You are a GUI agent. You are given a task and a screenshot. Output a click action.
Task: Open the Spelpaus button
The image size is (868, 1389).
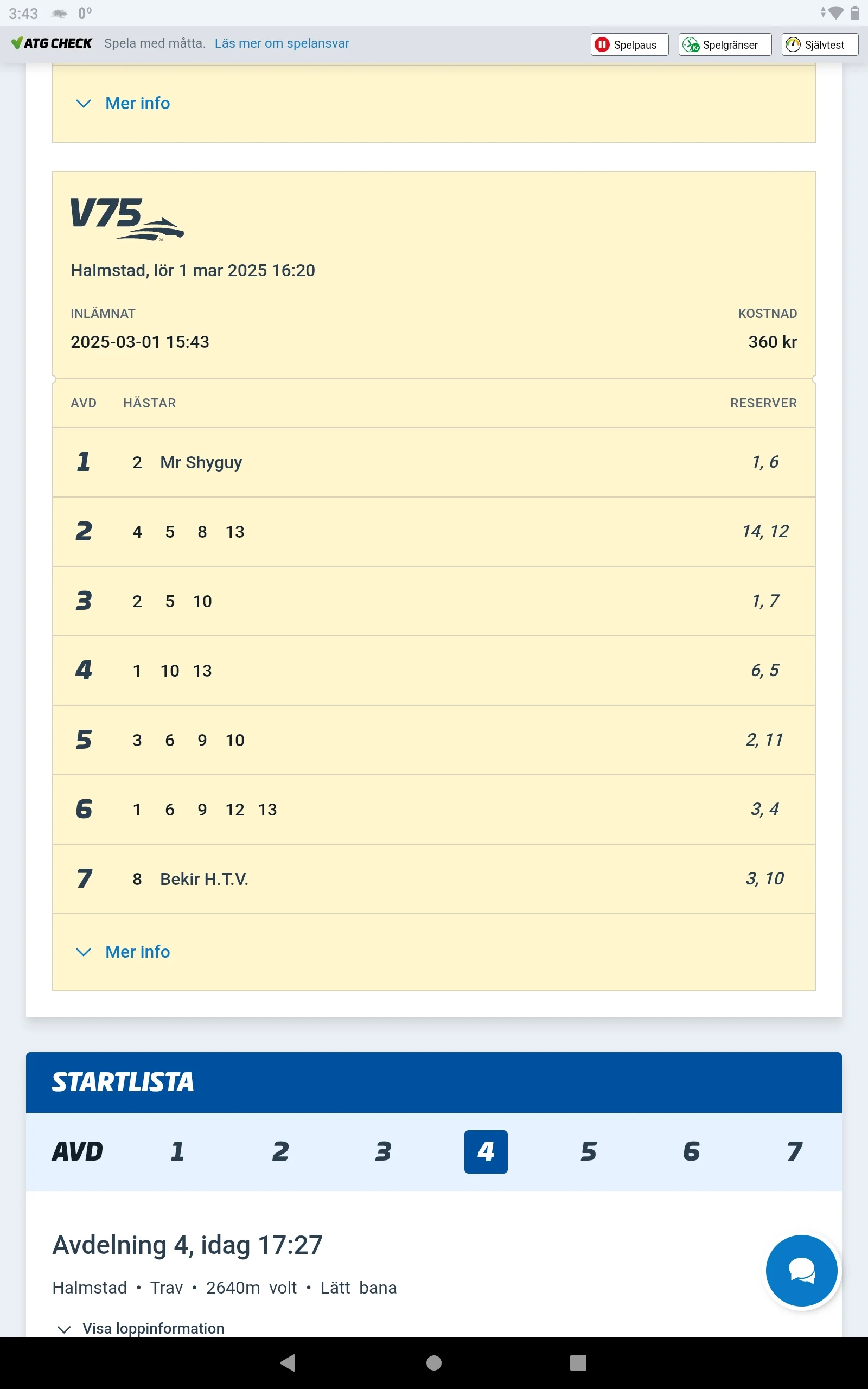click(629, 45)
